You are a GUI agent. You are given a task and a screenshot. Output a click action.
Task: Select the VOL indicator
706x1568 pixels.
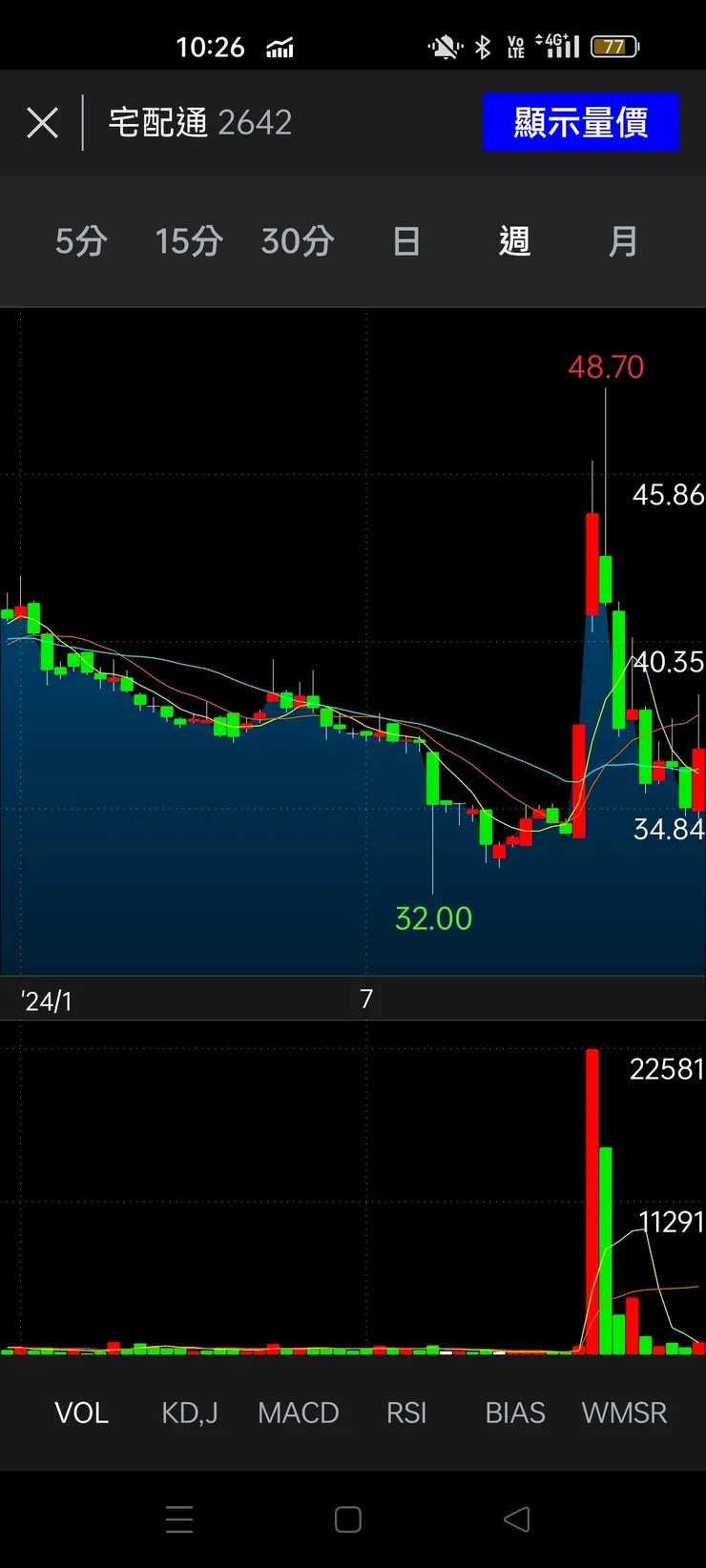point(81,1413)
